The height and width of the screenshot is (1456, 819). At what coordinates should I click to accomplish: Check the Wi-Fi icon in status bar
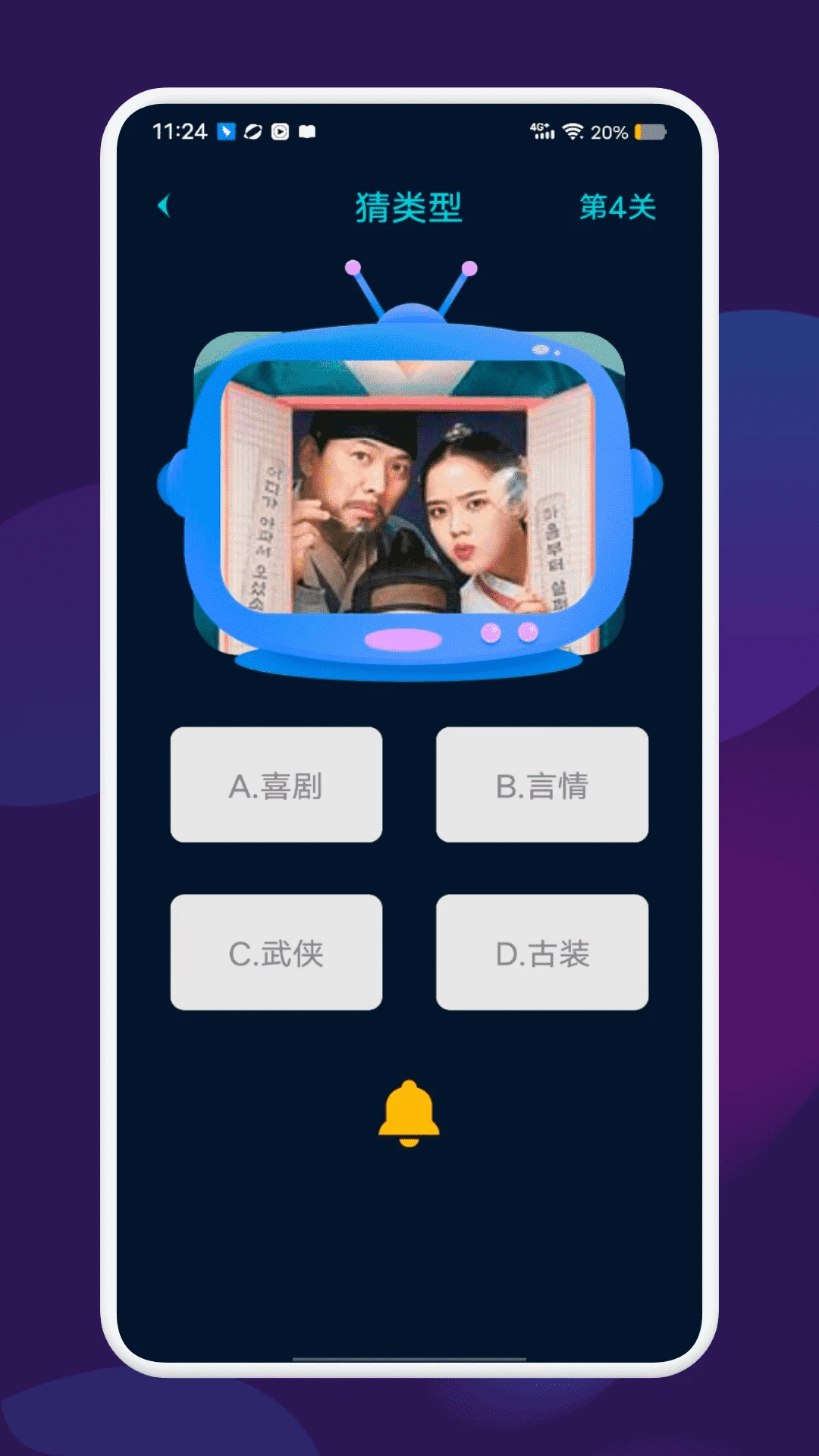[573, 130]
